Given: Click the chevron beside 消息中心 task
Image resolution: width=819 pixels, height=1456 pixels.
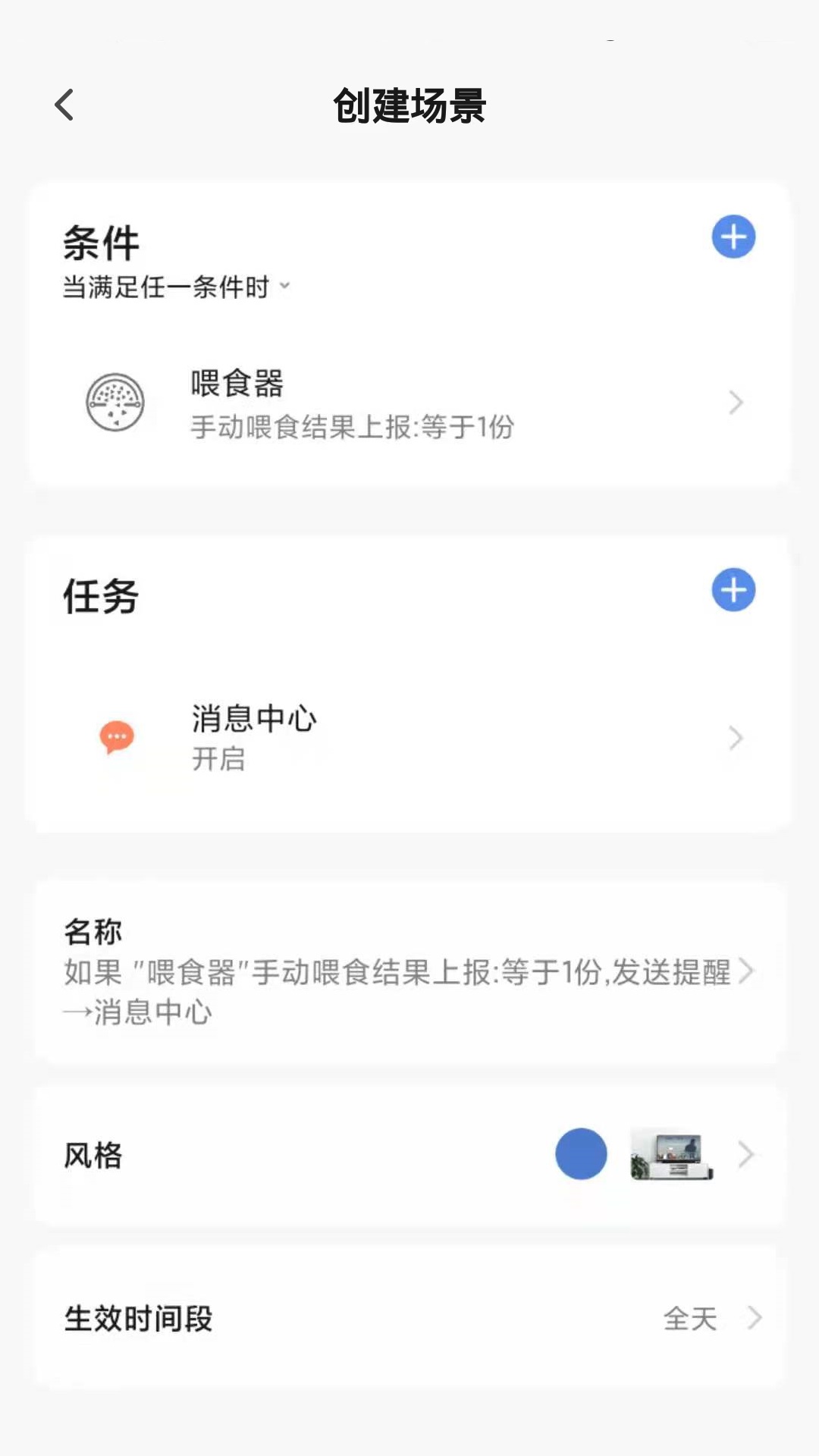Looking at the screenshot, I should point(734,739).
